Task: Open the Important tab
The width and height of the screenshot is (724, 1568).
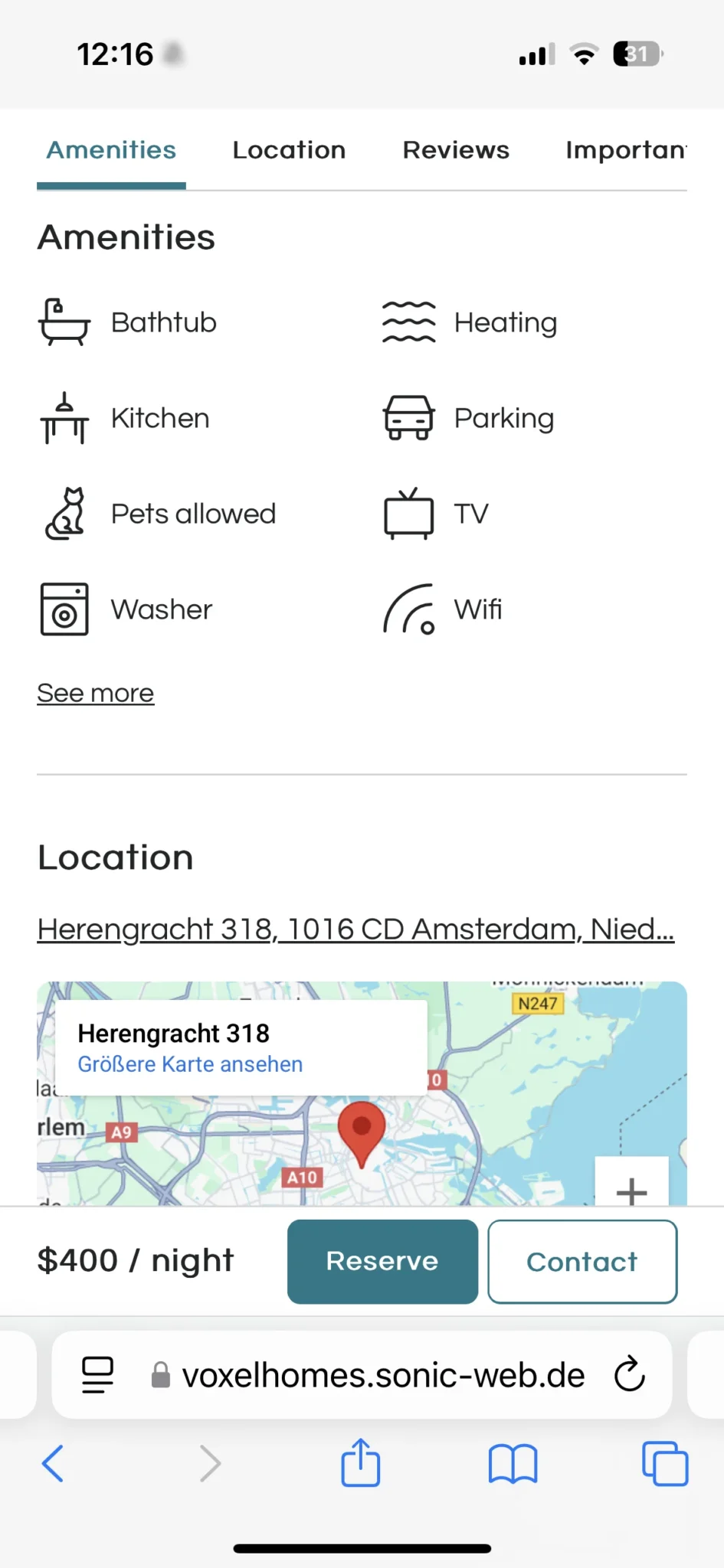Action: coord(625,150)
